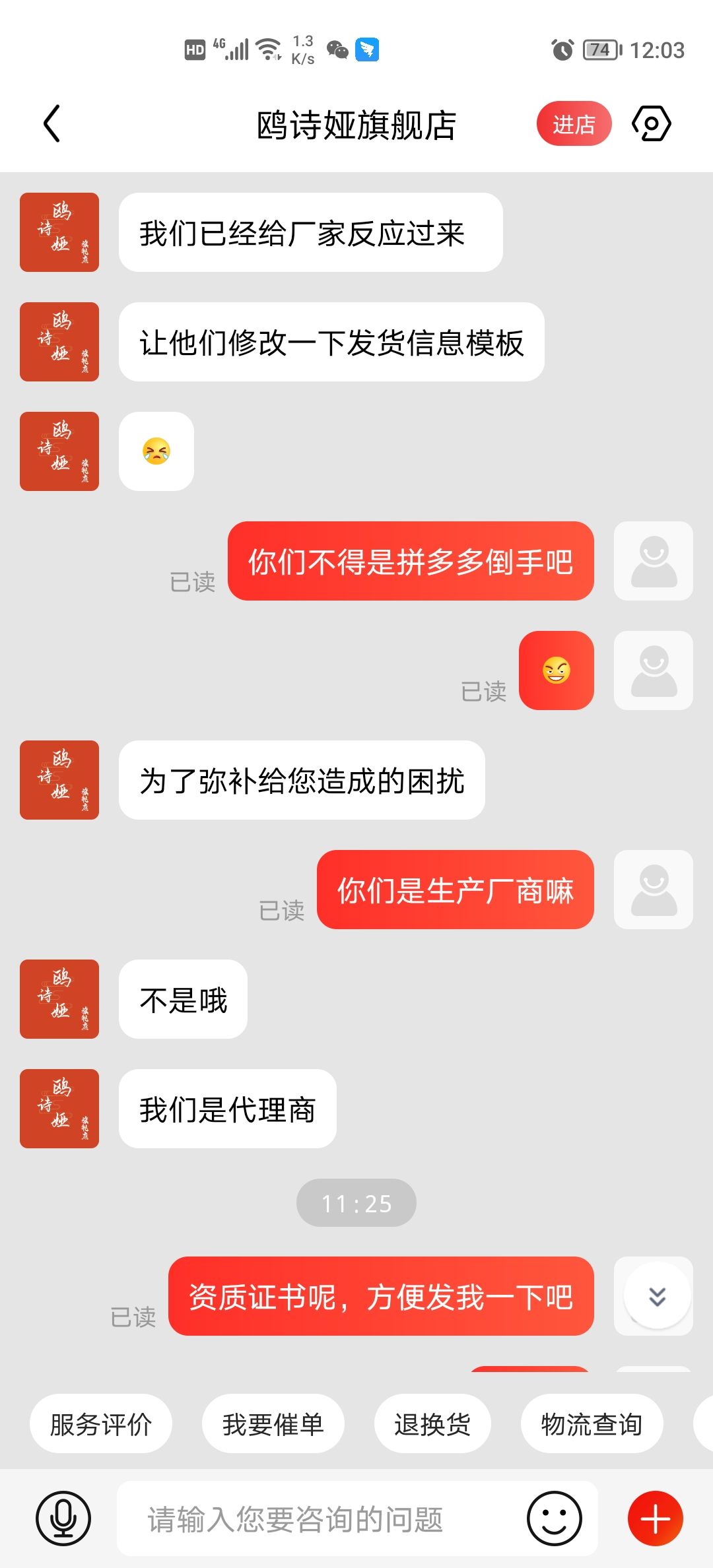Jump to latest messages with down arrow
Image resolution: width=713 pixels, height=1568 pixels.
point(657,1296)
